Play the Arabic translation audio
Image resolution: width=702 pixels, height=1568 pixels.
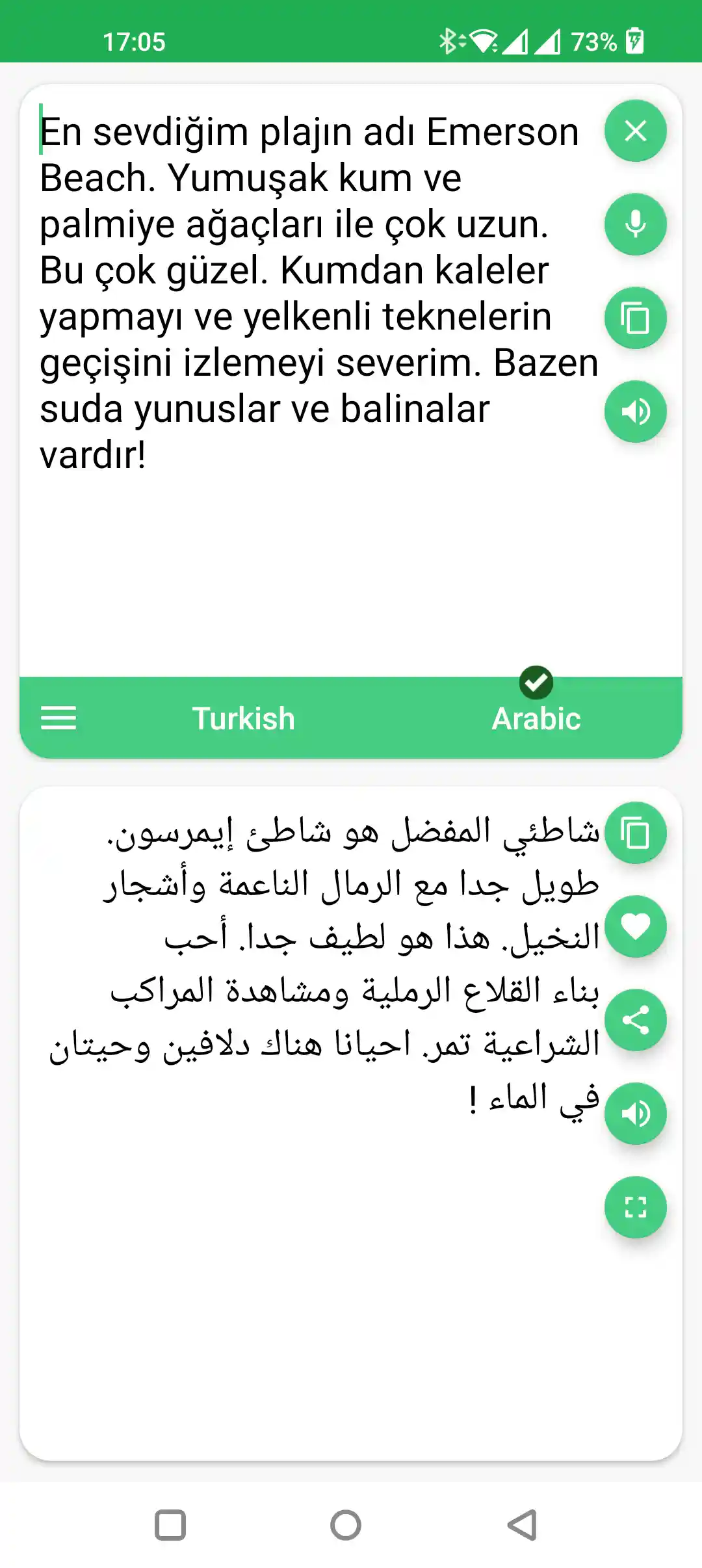[635, 1114]
